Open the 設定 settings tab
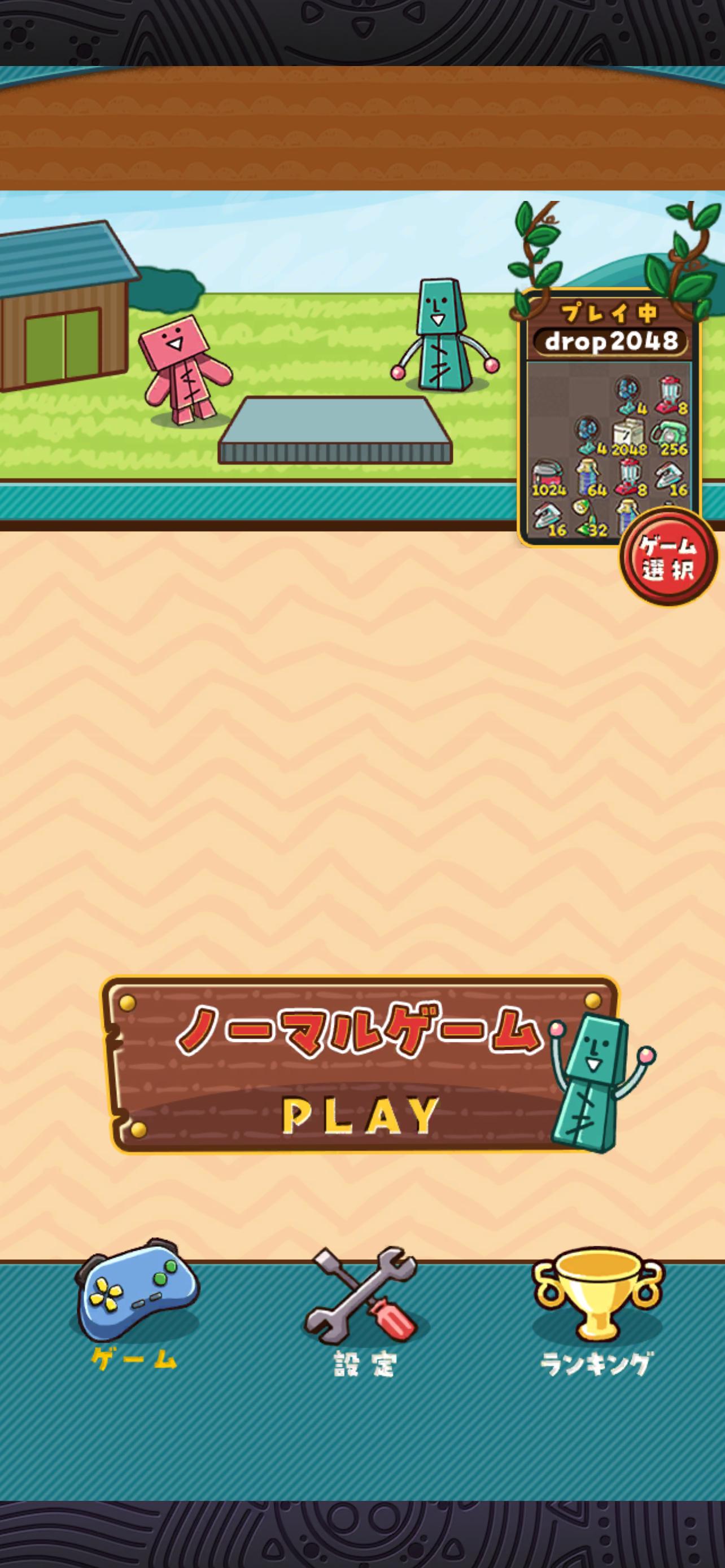The image size is (725, 1568). (364, 1310)
